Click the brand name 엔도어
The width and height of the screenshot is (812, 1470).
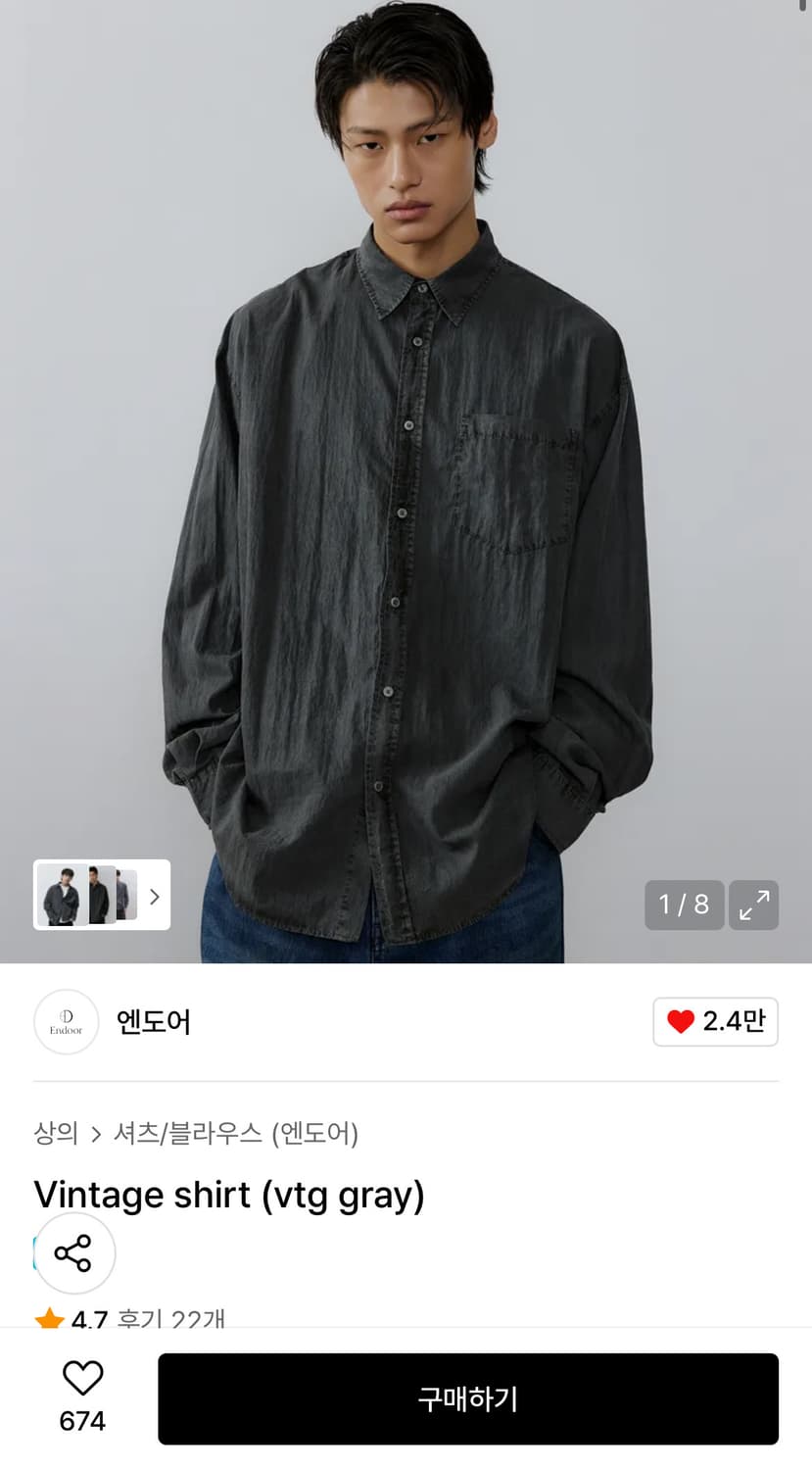153,1021
